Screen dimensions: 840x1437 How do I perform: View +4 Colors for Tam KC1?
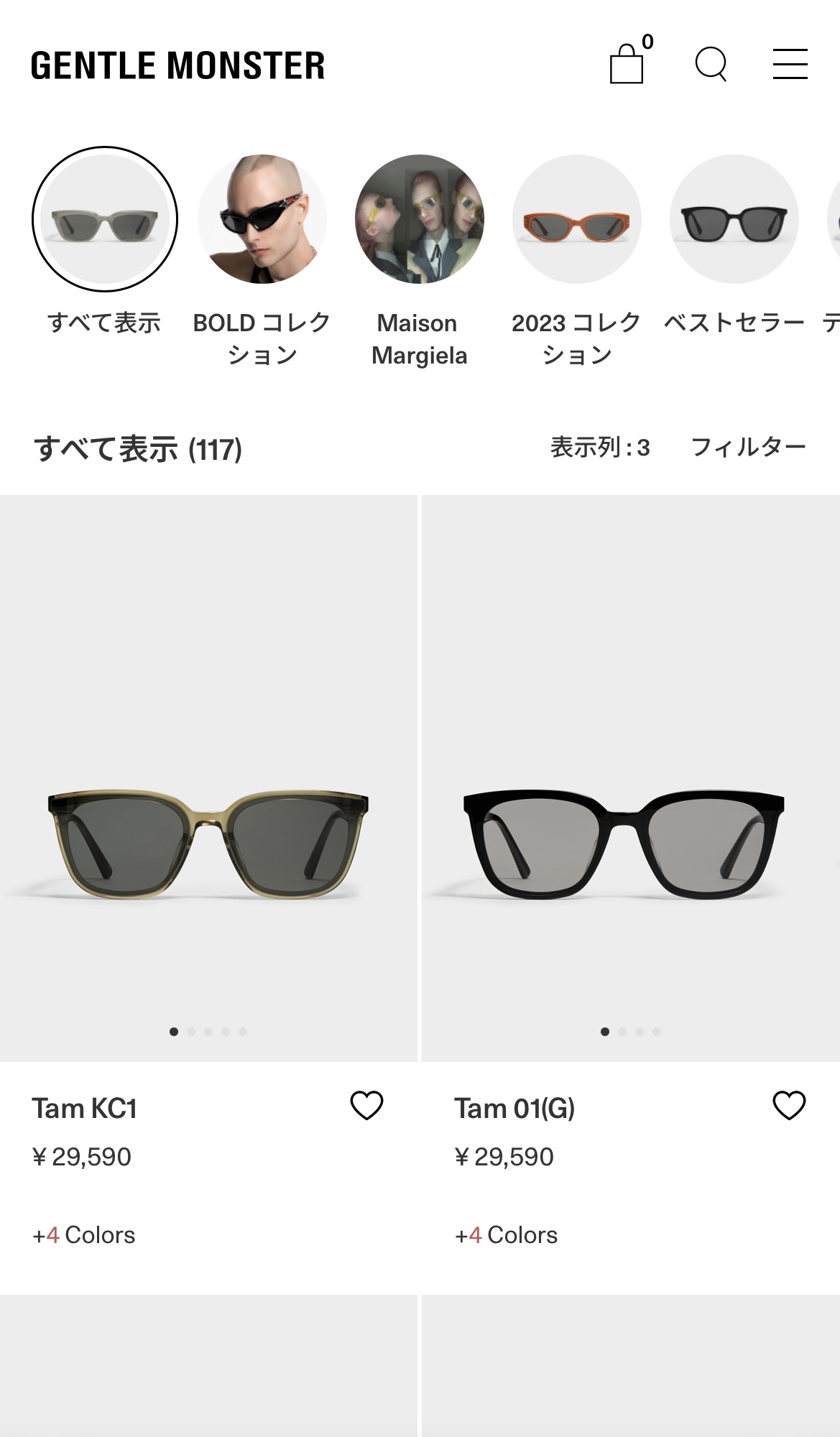pos(84,1235)
